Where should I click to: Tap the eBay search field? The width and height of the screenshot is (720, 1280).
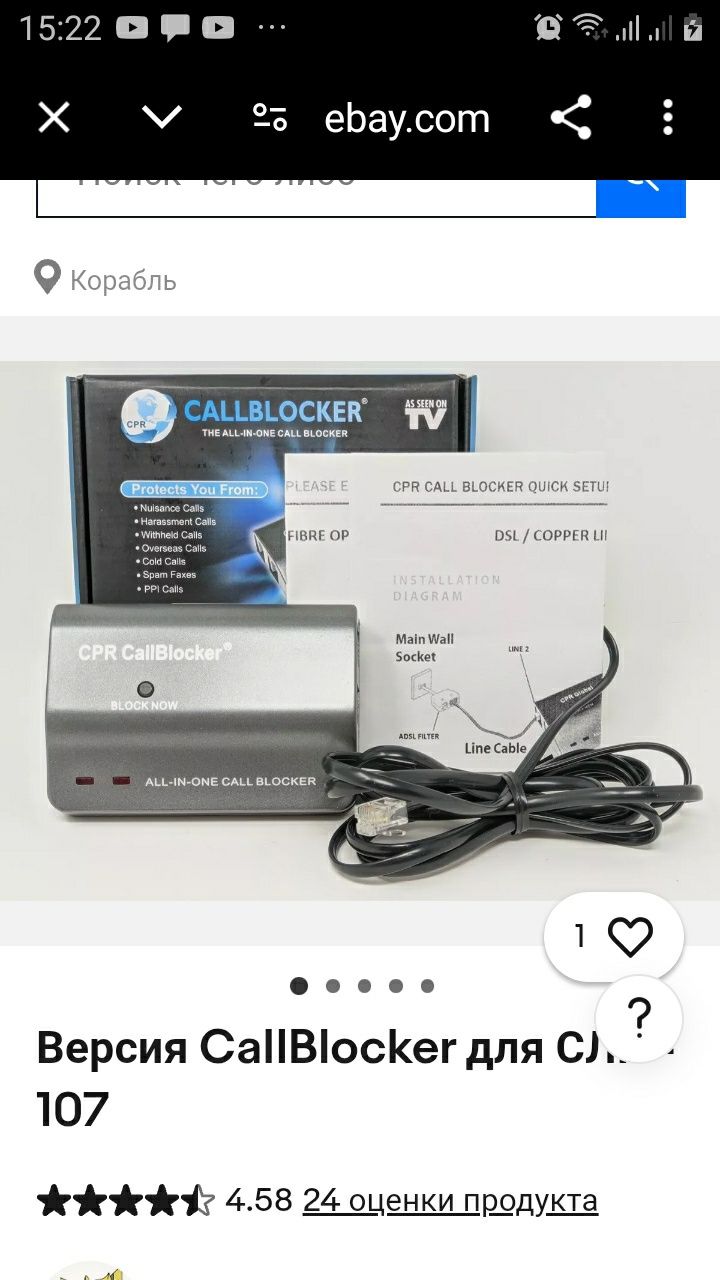[x=316, y=196]
